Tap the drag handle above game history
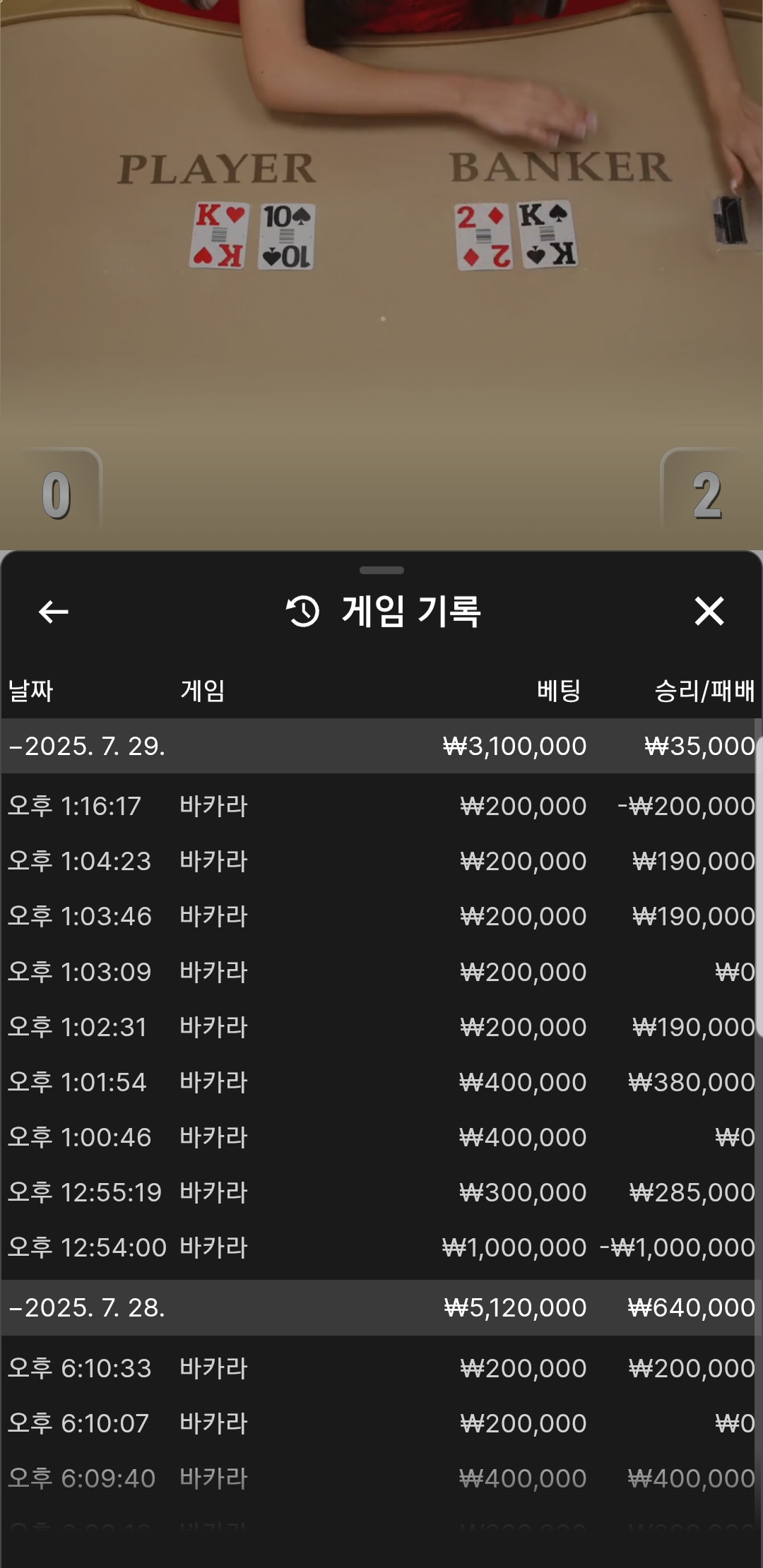 381,570
